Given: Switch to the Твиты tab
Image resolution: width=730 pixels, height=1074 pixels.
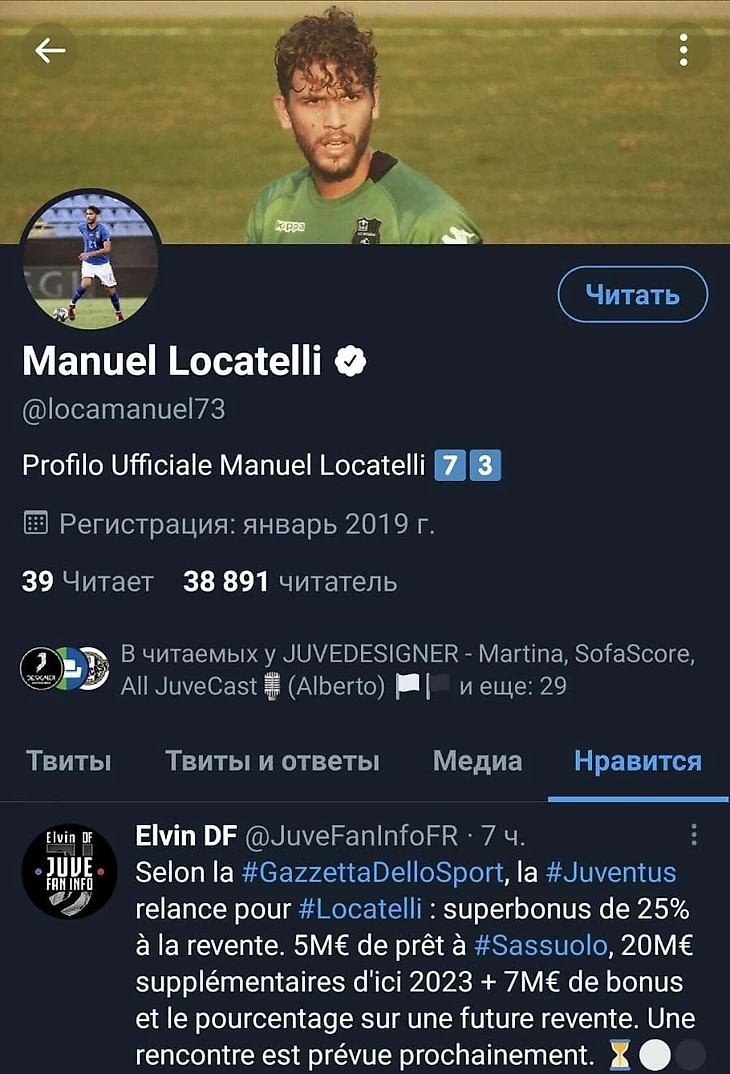Looking at the screenshot, I should (68, 761).
